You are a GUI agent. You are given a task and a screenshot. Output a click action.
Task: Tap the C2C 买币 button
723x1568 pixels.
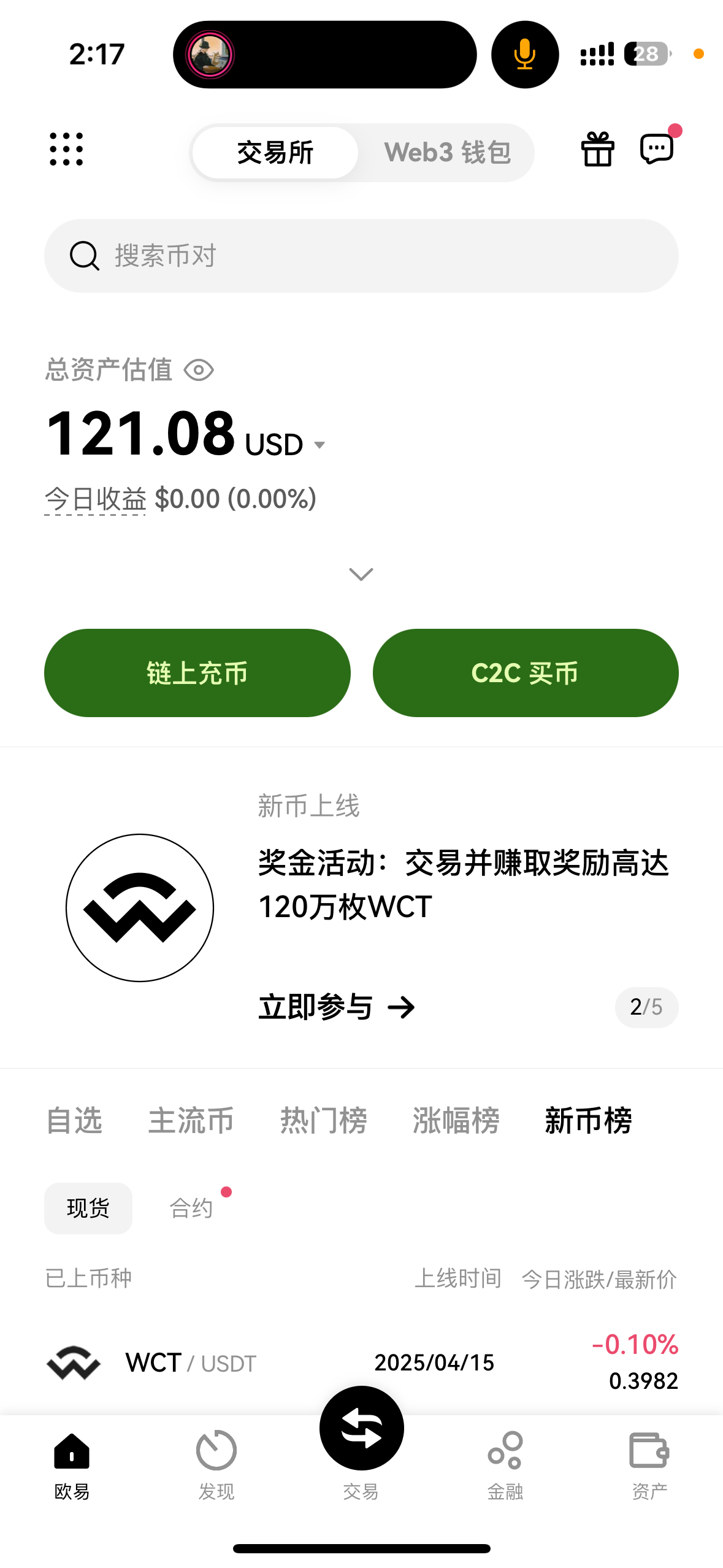tap(525, 673)
